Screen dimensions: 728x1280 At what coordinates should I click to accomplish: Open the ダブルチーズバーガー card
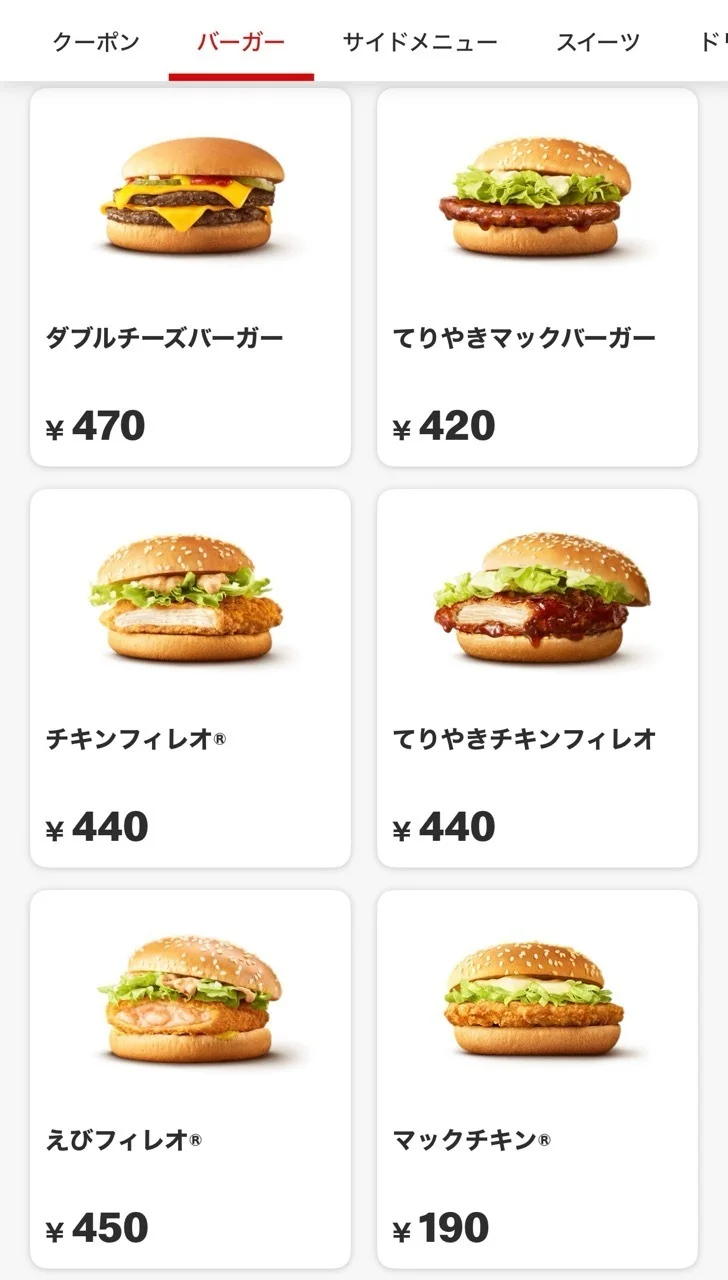click(x=190, y=277)
